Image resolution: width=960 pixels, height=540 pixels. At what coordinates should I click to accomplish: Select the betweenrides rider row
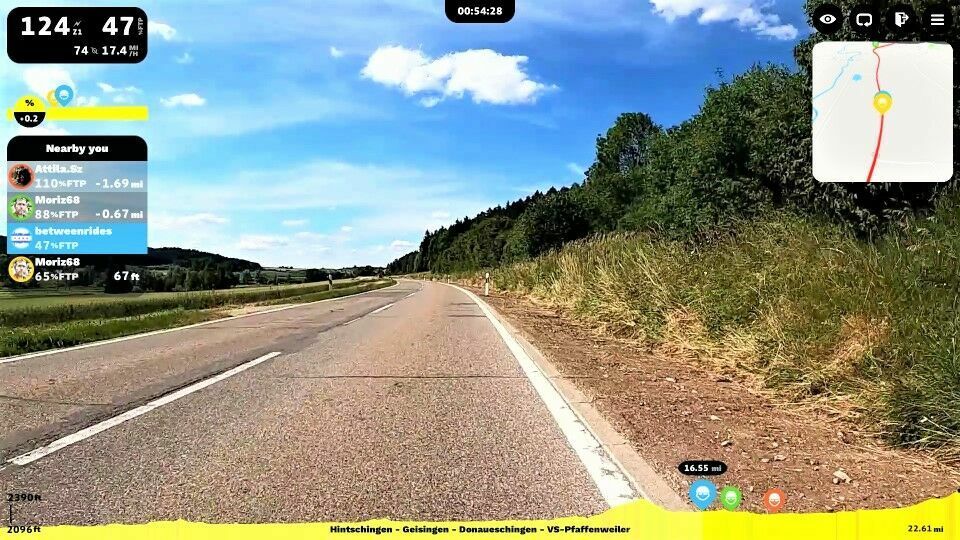tap(77, 238)
